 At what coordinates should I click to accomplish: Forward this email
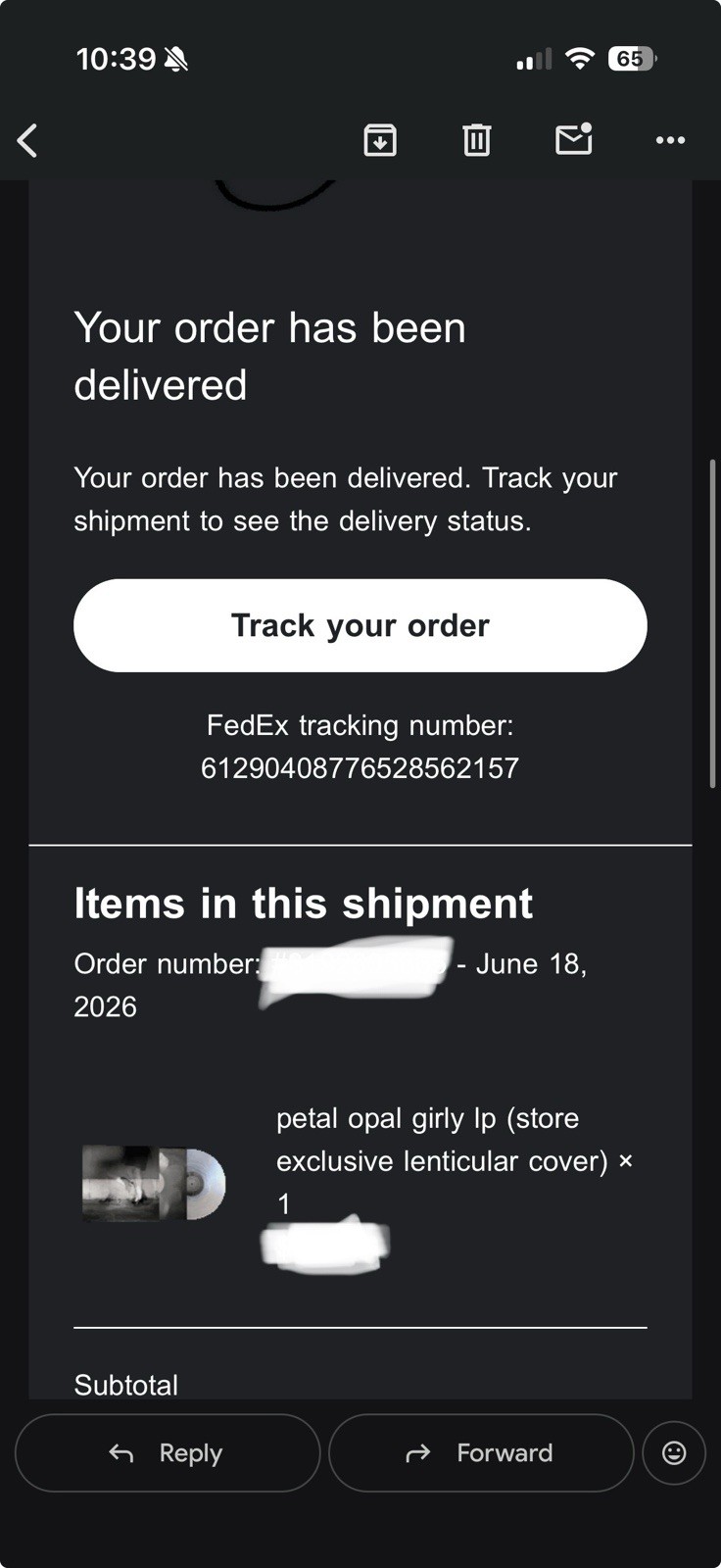(x=481, y=1452)
